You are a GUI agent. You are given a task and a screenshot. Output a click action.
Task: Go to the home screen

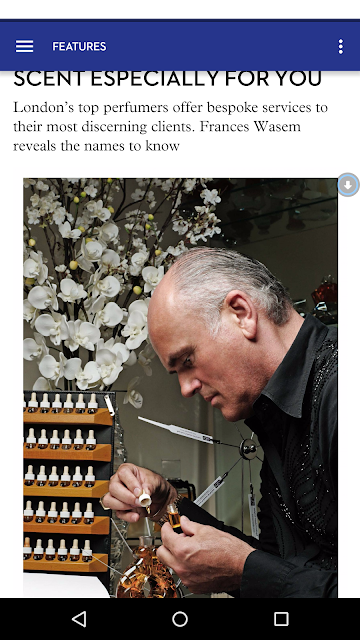pyautogui.click(x=180, y=619)
